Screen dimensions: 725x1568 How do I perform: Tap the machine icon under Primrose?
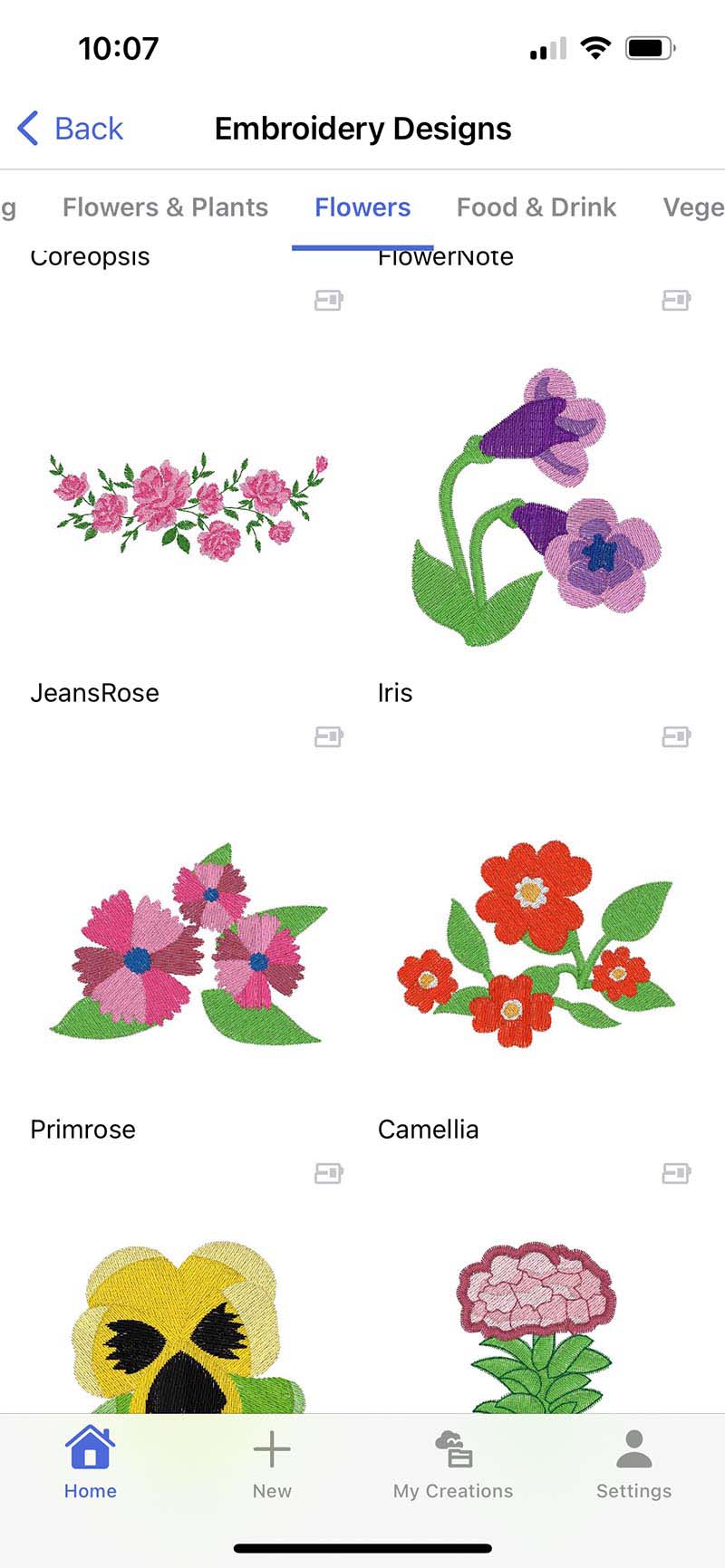[x=328, y=1173]
